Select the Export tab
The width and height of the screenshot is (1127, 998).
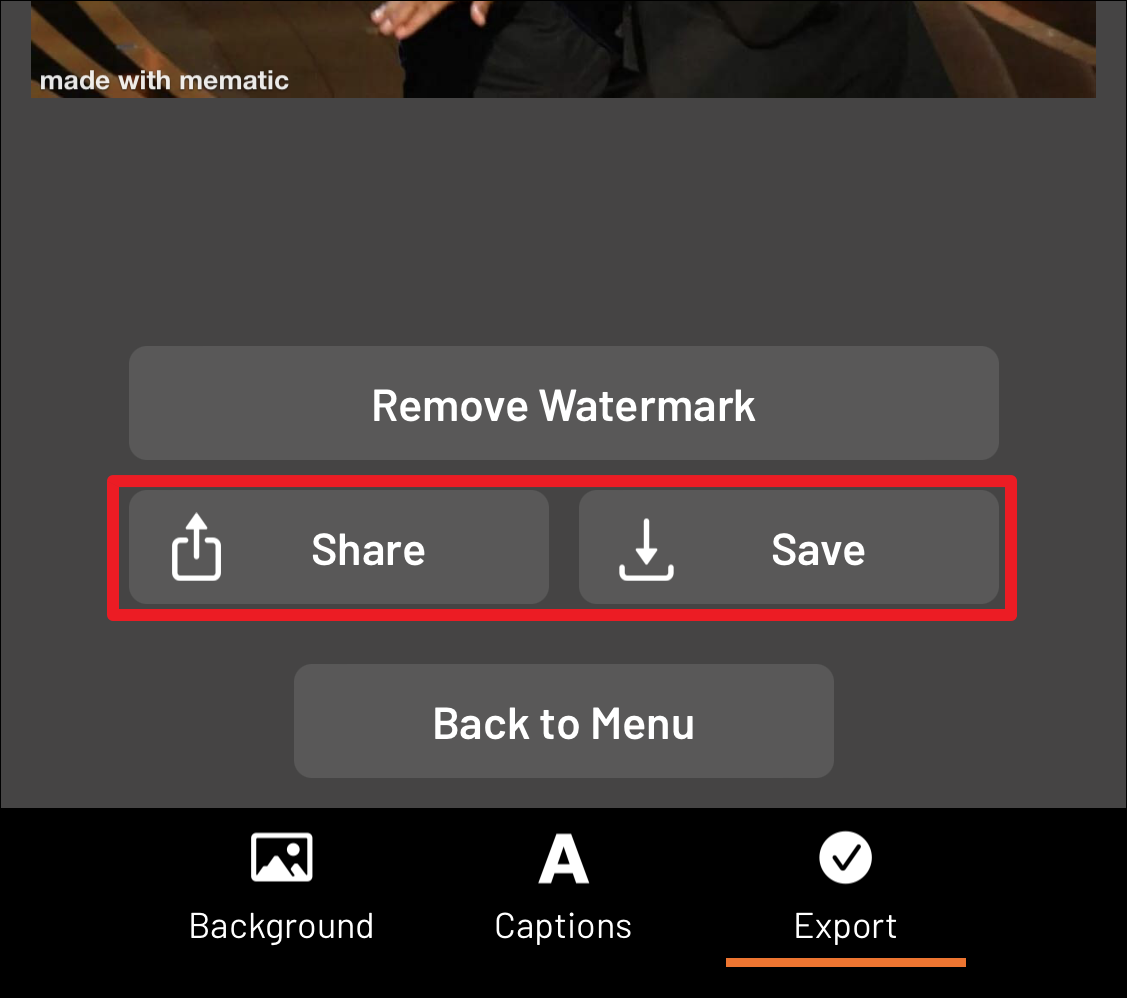(845, 885)
